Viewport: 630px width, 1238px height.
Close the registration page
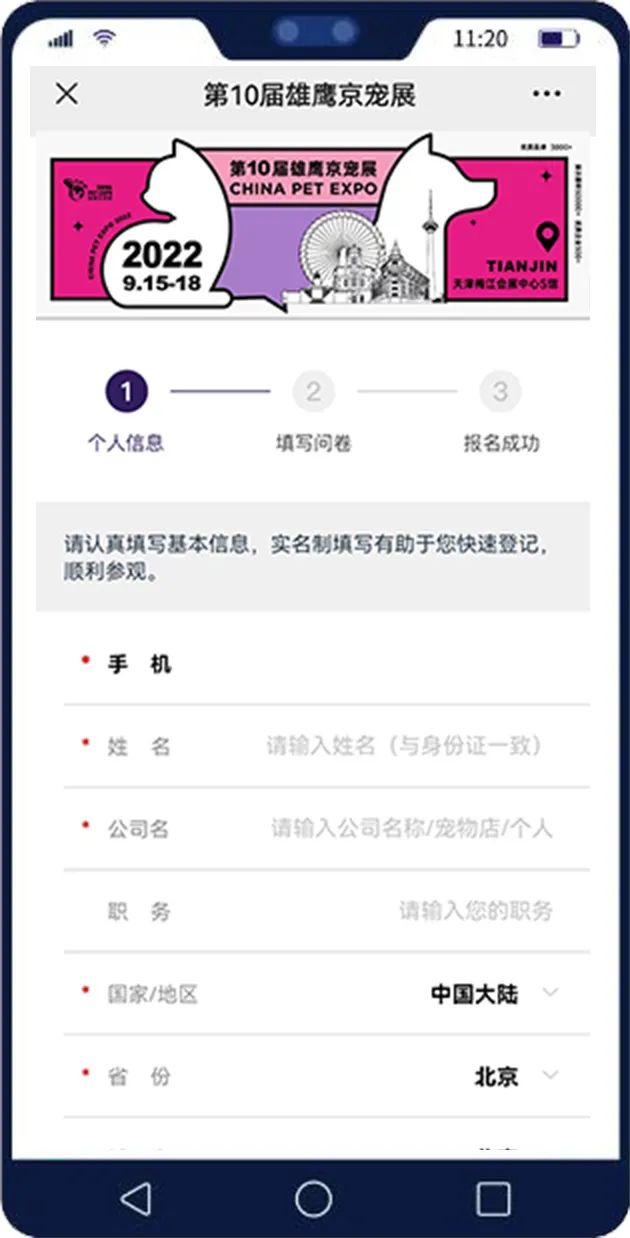[66, 94]
